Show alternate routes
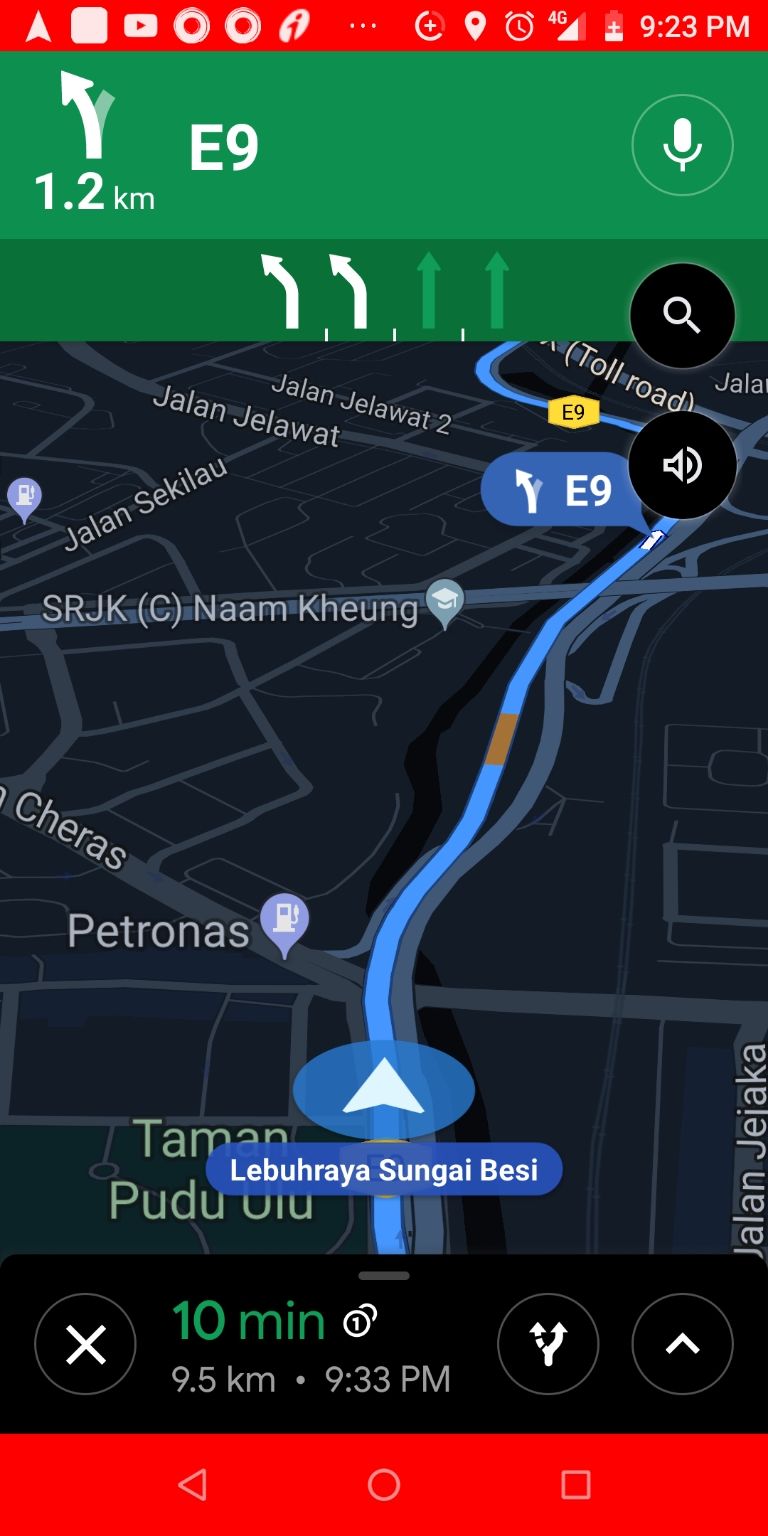Screen dimensions: 768x1536 548,1344
